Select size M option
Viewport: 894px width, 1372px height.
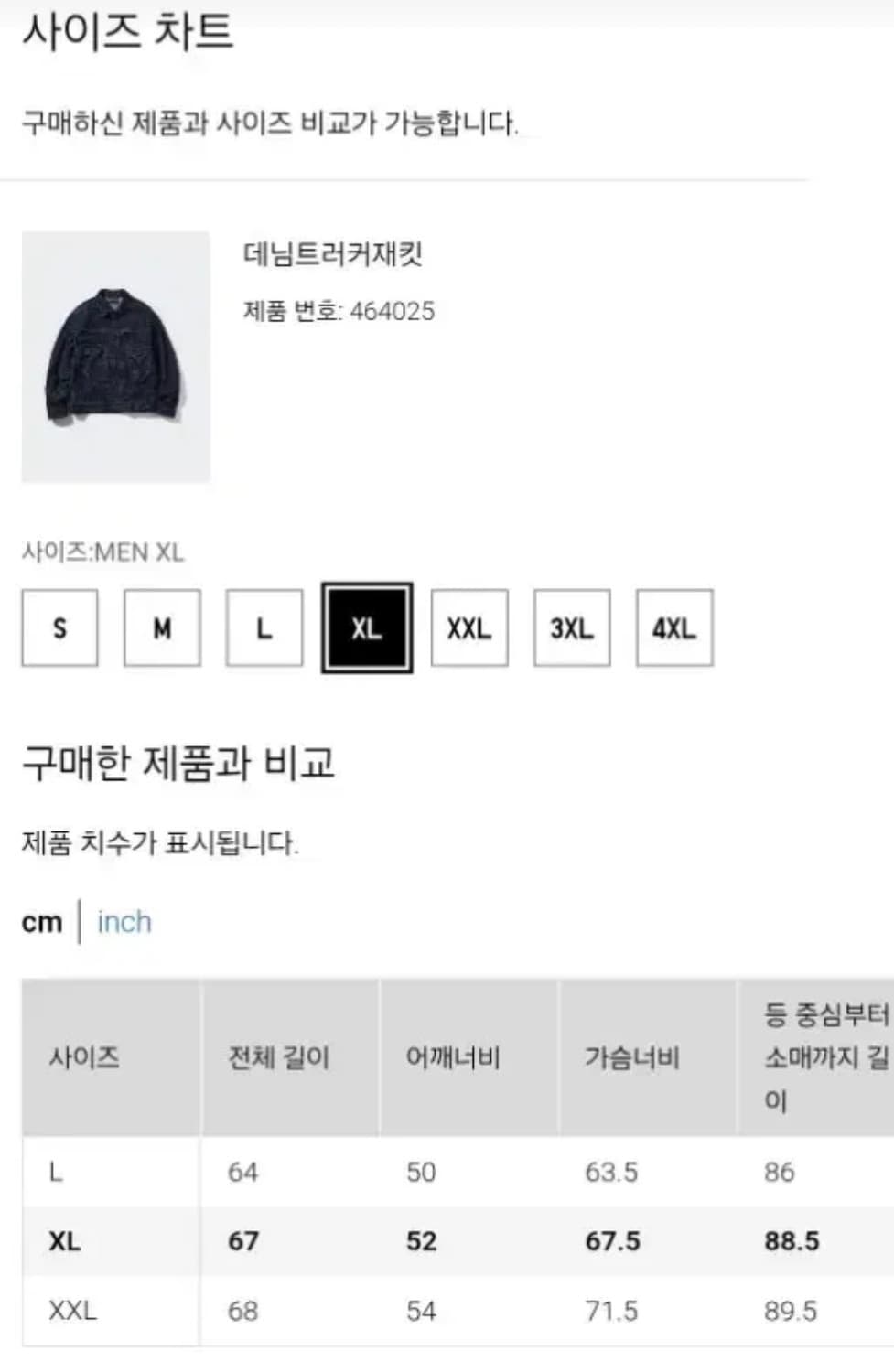pos(162,628)
